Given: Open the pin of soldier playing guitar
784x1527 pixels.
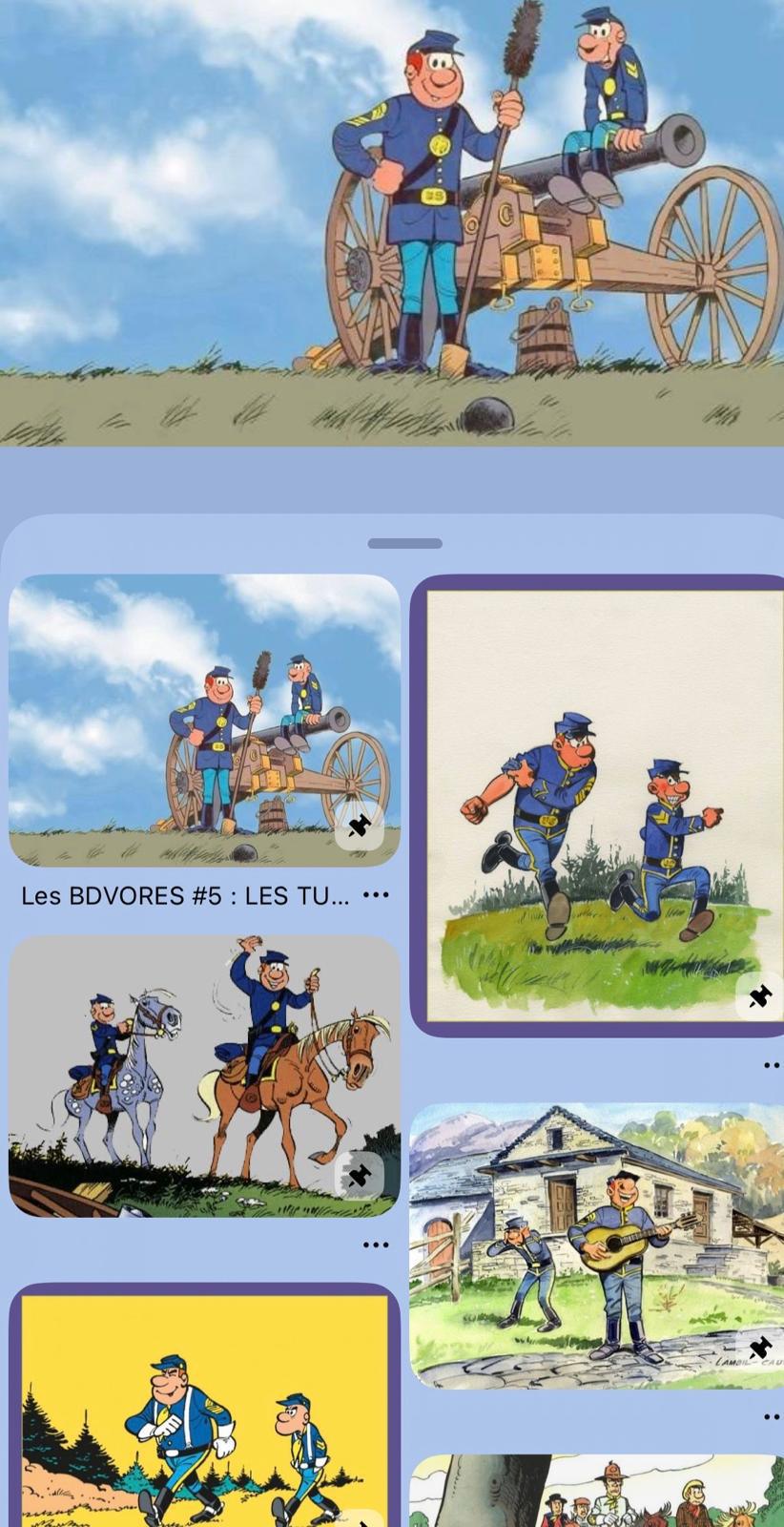Looking at the screenshot, I should pyautogui.click(x=597, y=1245).
